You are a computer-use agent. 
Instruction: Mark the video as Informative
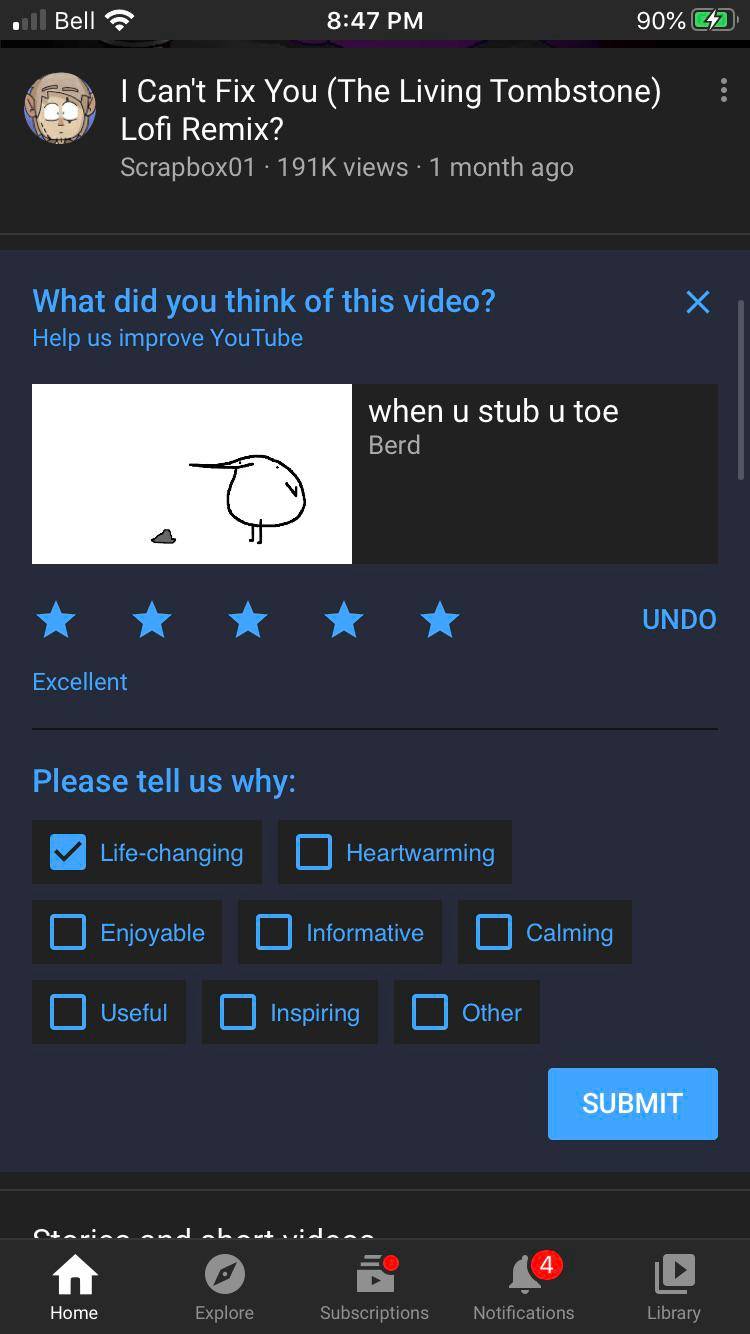[274, 933]
